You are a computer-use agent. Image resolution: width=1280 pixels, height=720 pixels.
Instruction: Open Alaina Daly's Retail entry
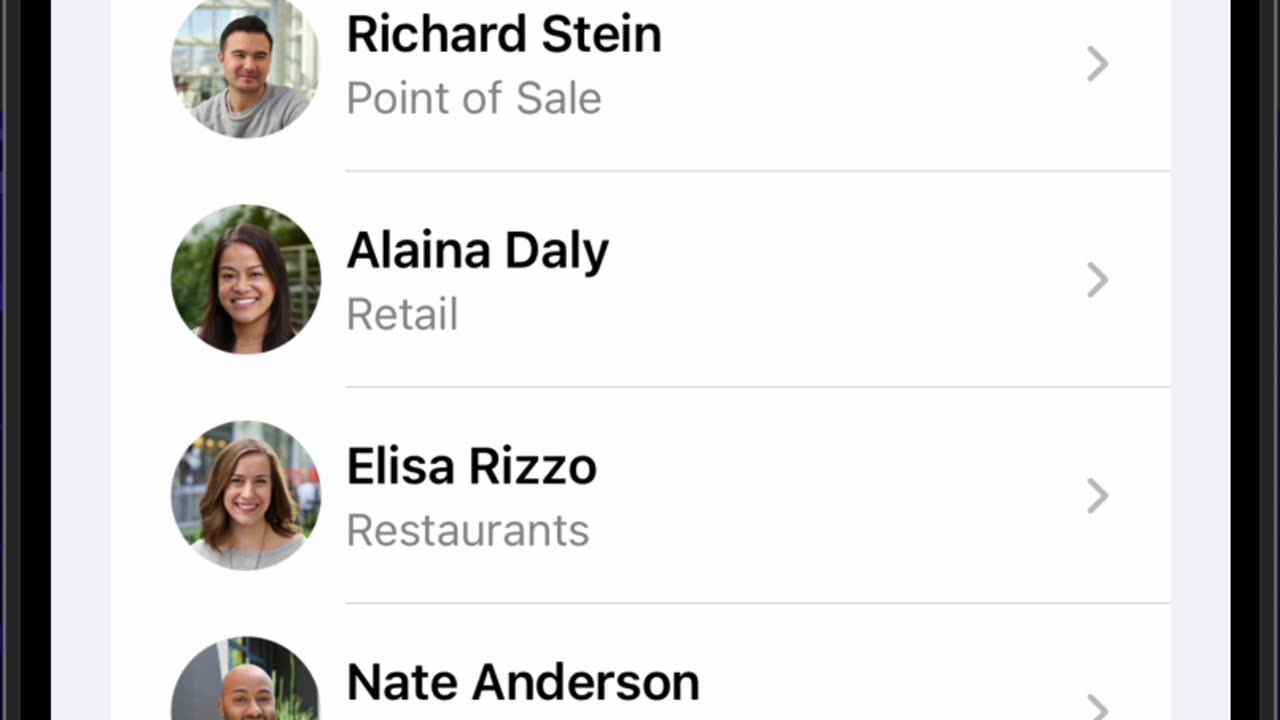640,280
